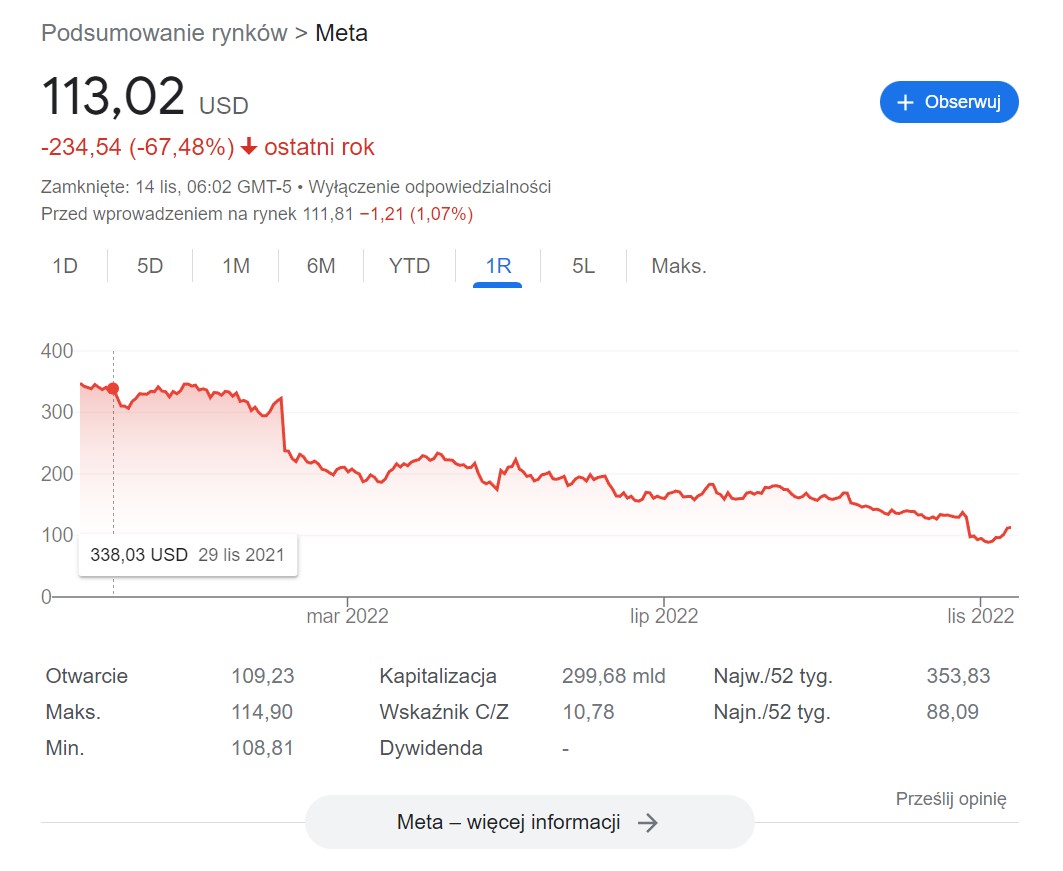The height and width of the screenshot is (871, 1063).
Task: Switch to the 5L range tab
Action: click(583, 266)
